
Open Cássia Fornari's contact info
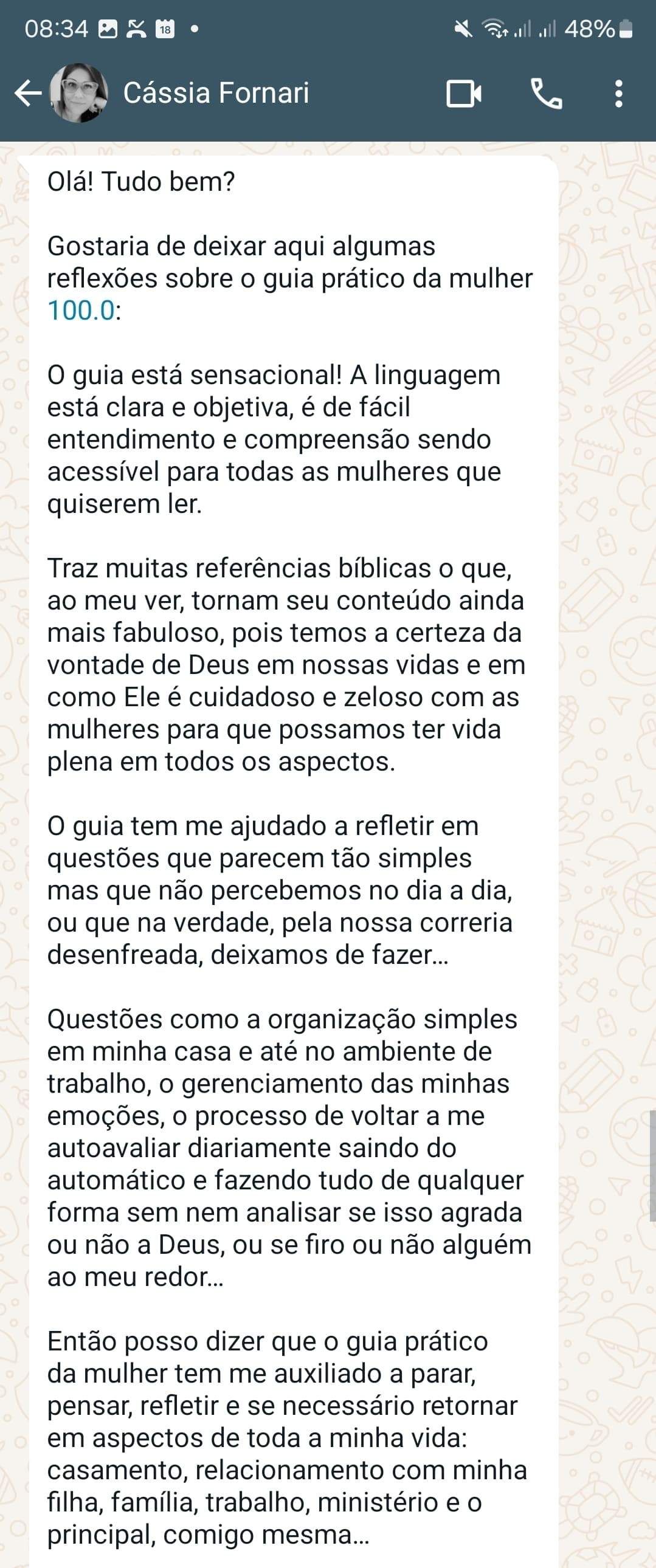[216, 93]
